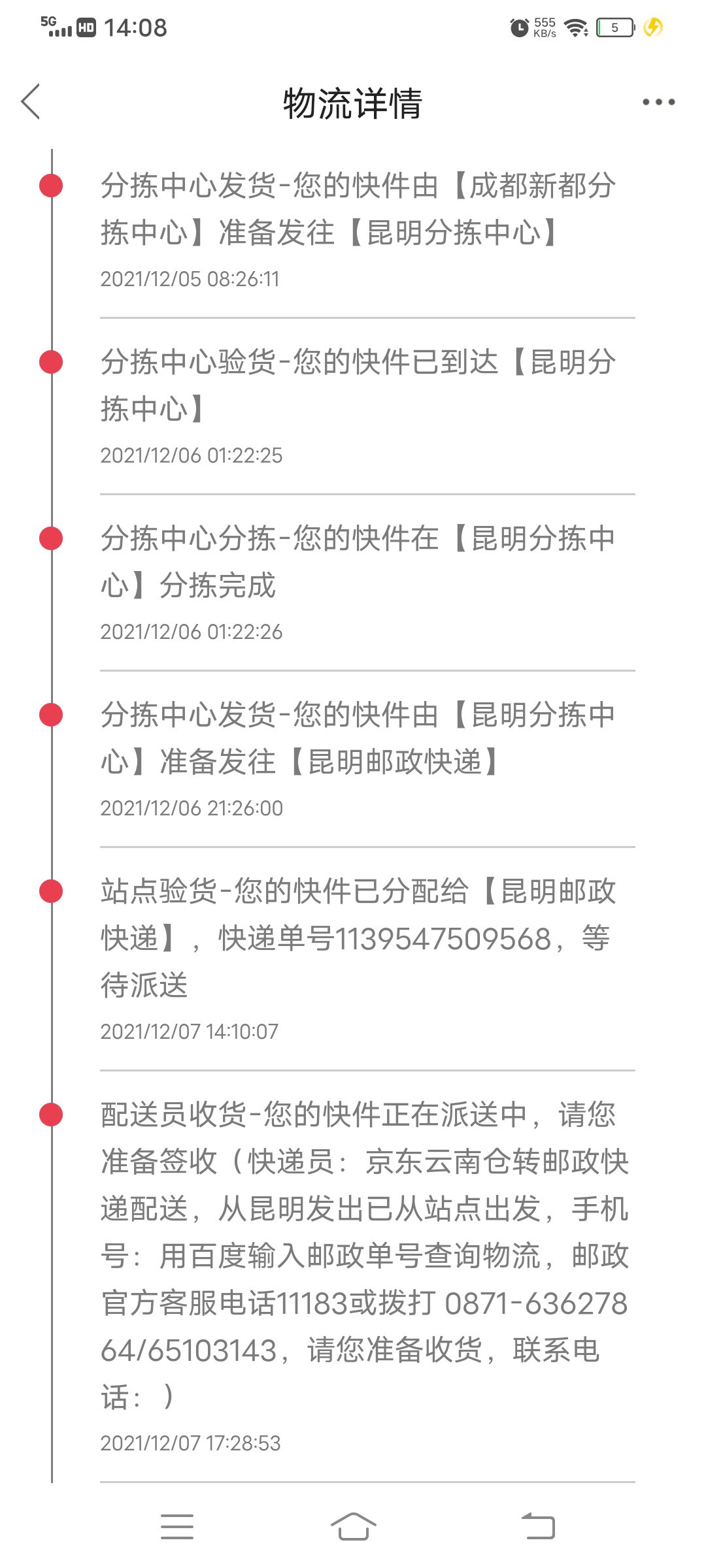Tap the system home button
Image resolution: width=706 pixels, height=1568 pixels.
coord(353,1526)
